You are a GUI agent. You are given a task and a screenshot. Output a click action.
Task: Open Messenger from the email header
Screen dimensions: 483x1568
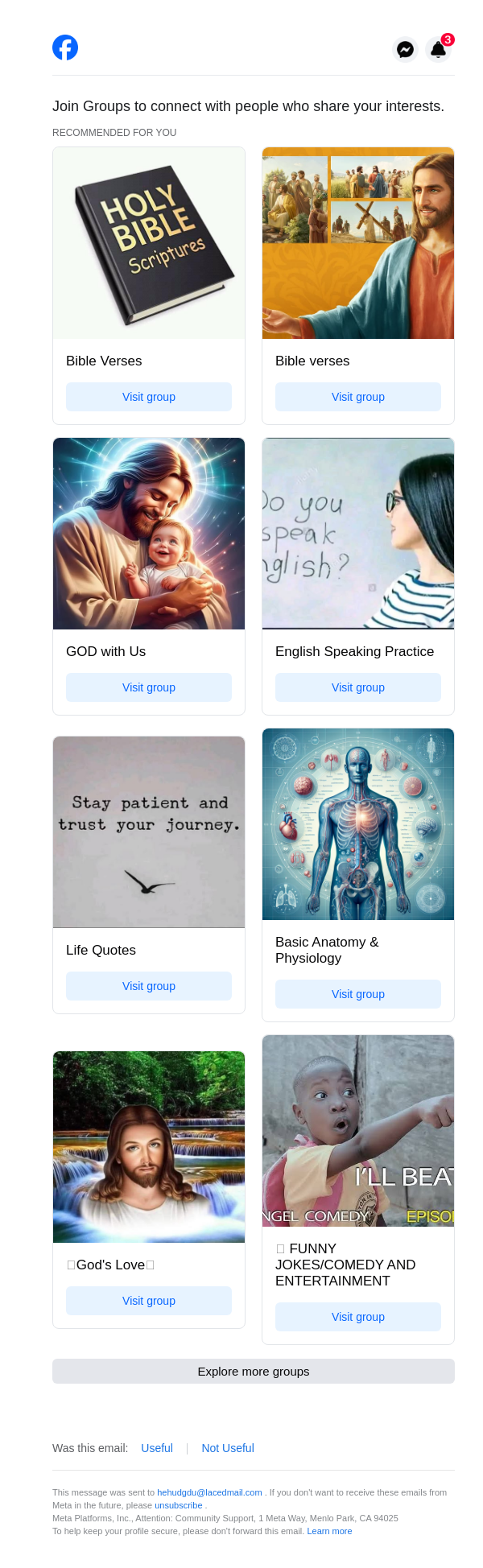coord(406,49)
